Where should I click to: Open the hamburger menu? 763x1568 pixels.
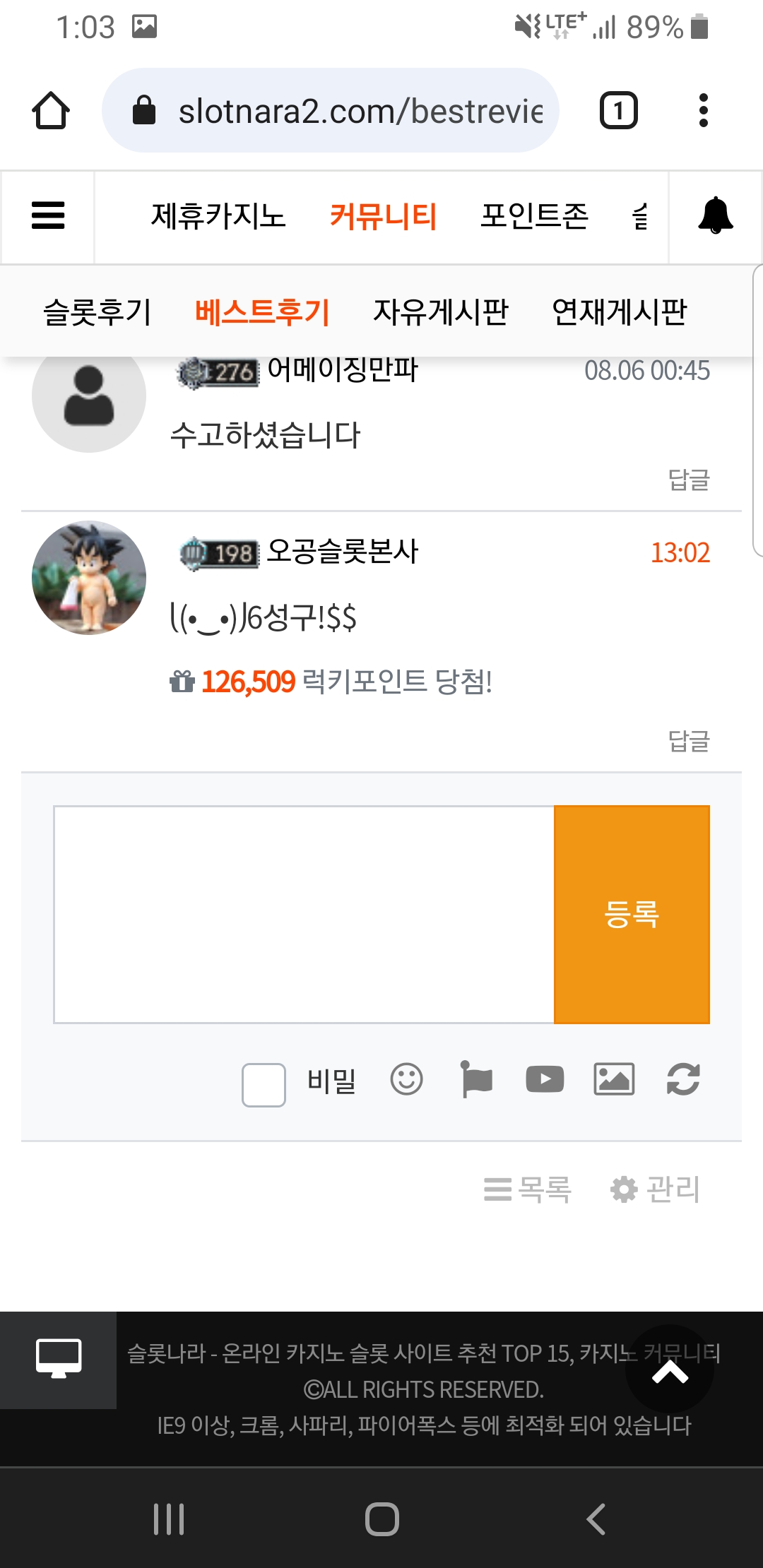[48, 216]
